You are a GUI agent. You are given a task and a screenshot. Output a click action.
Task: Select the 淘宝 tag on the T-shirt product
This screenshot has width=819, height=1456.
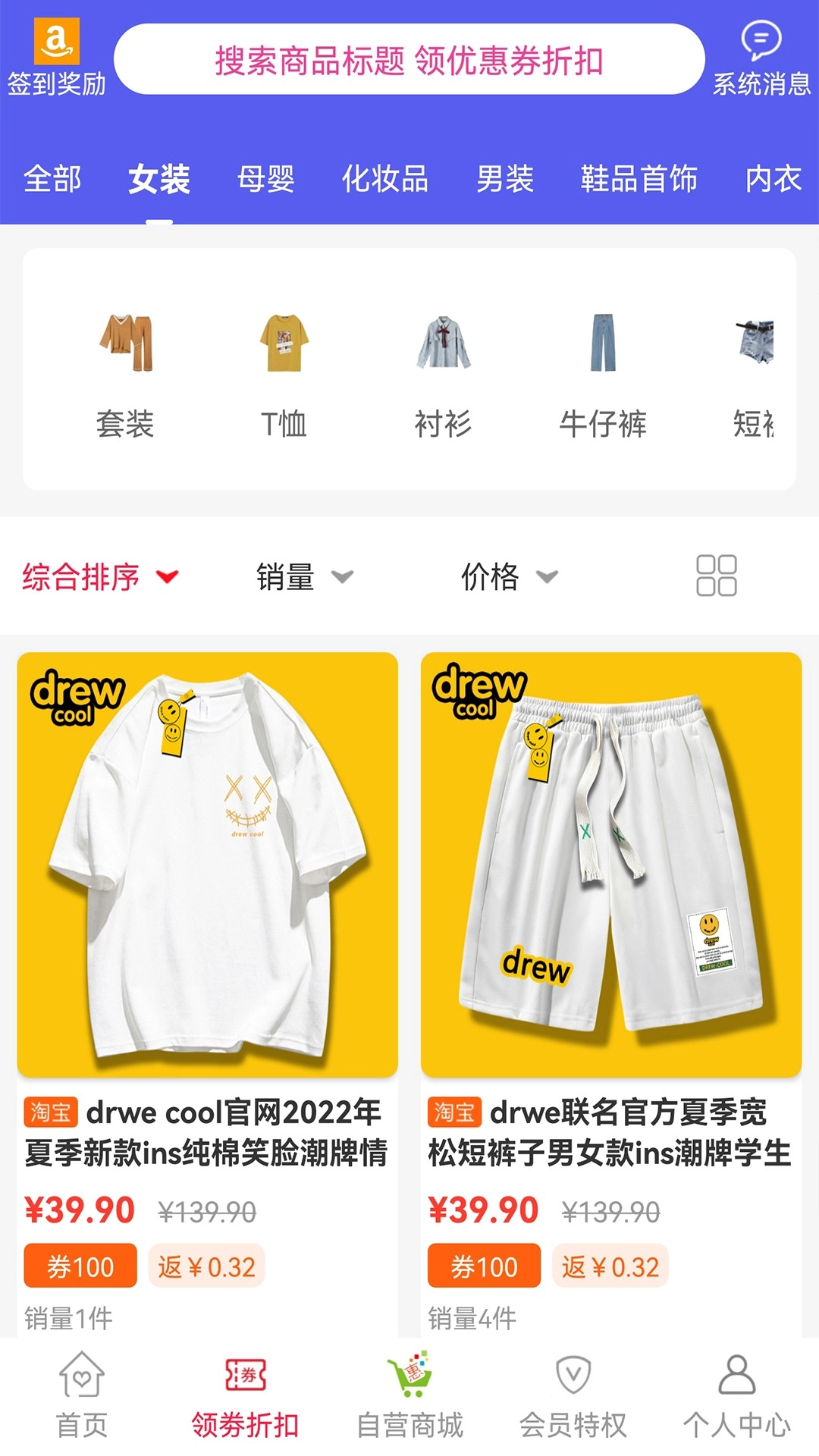click(x=51, y=1114)
